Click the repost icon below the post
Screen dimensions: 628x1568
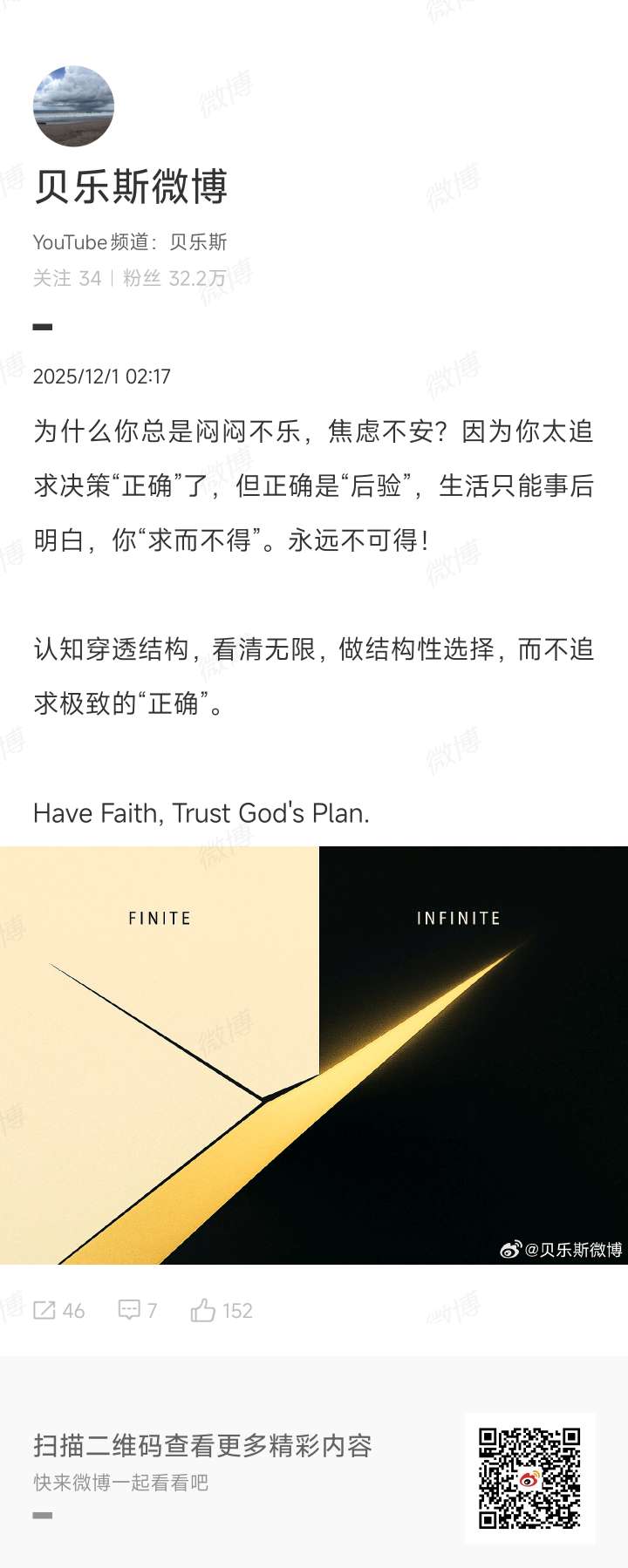(x=44, y=1310)
